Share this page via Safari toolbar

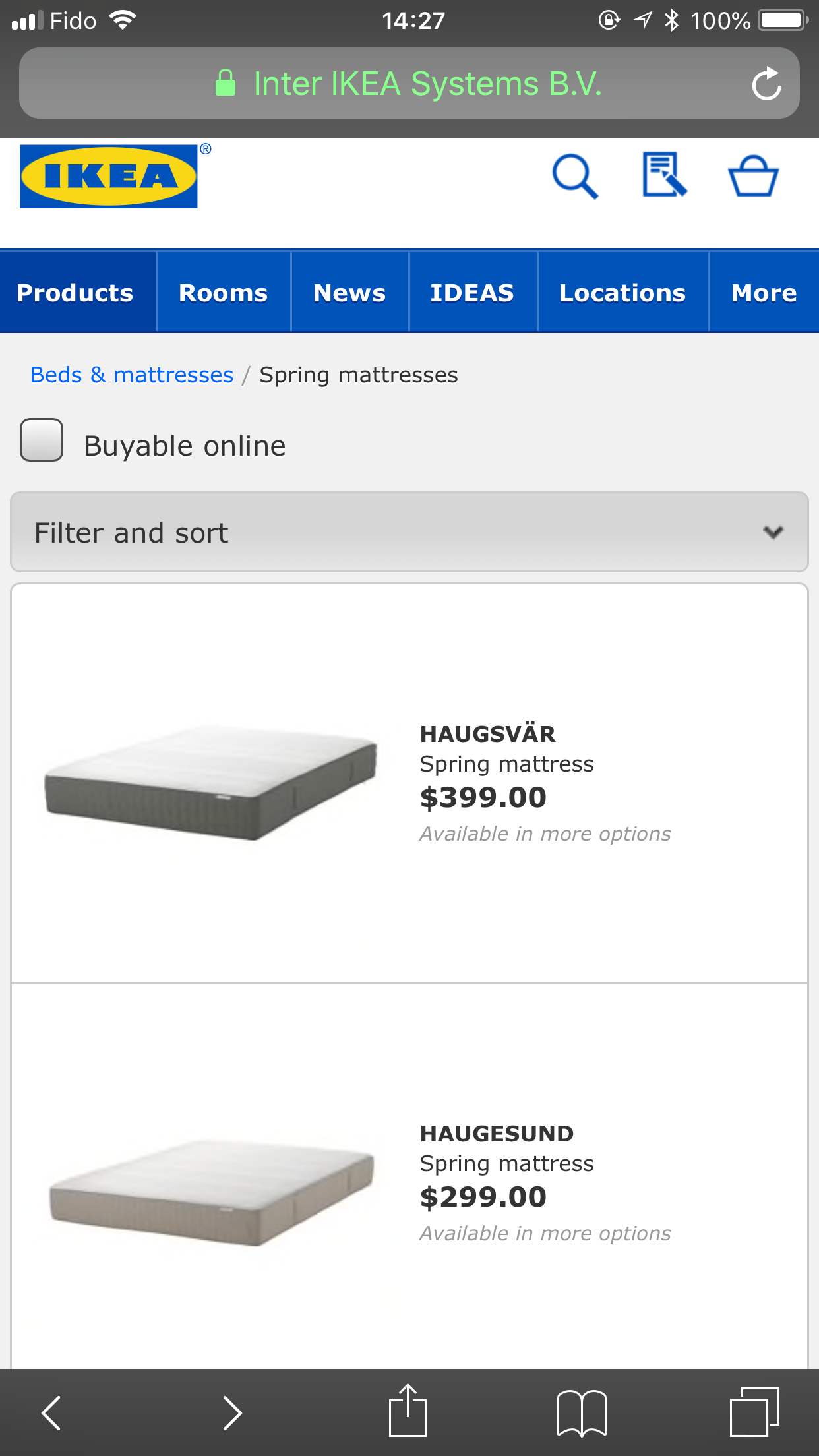[x=408, y=1411]
